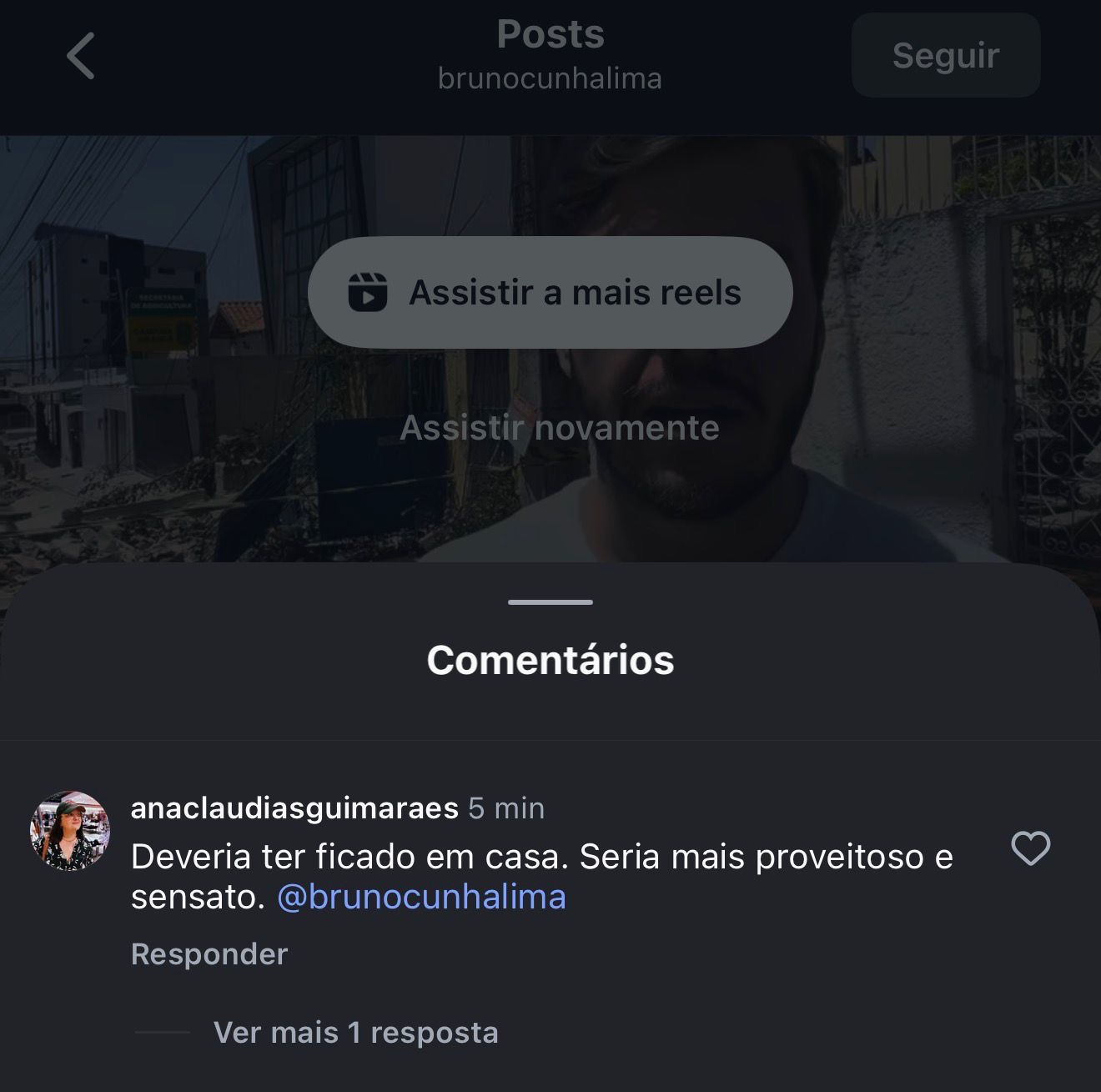Screen dimensions: 1101x1092
Task: Reply to anaclaudiasguimaraes via Responder
Action: coord(209,954)
